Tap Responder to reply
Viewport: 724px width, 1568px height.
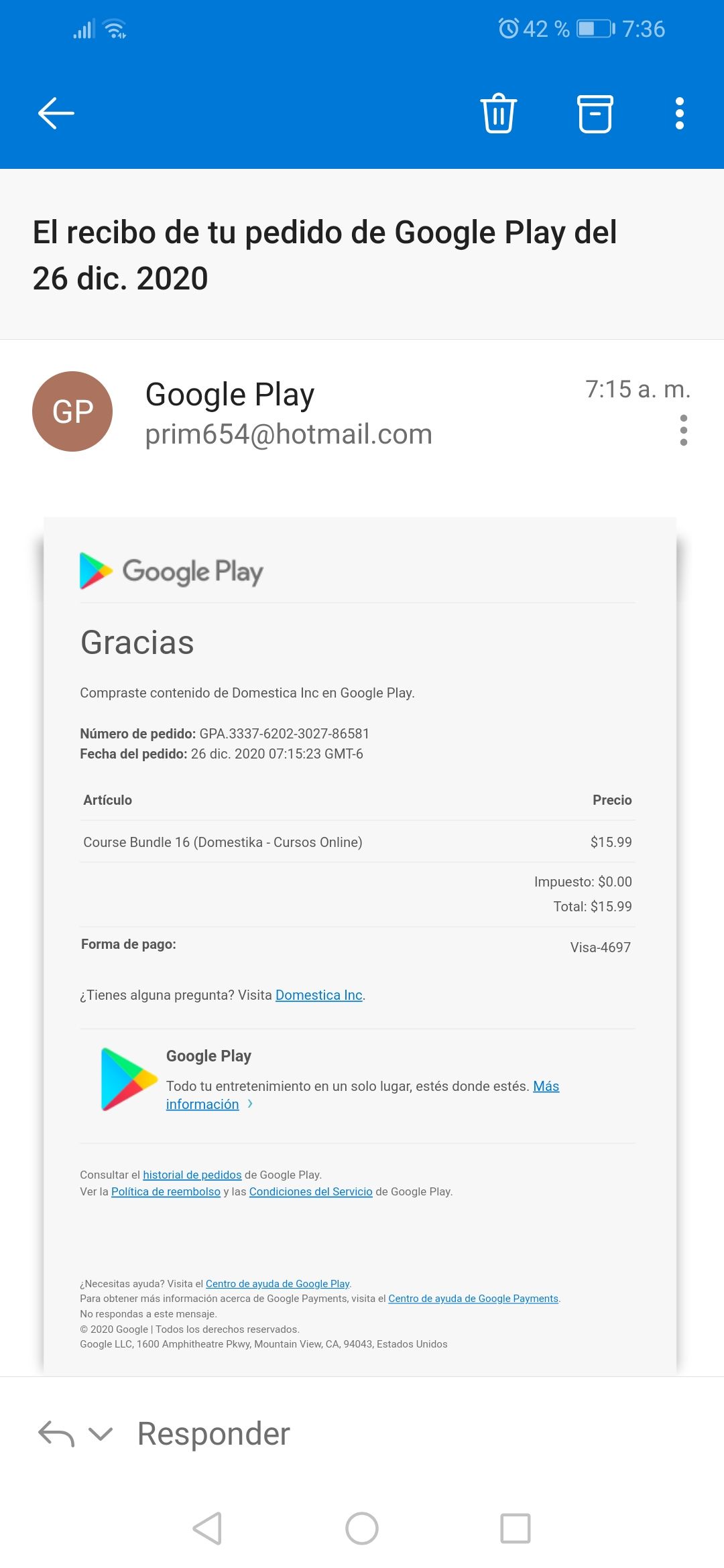(214, 1434)
